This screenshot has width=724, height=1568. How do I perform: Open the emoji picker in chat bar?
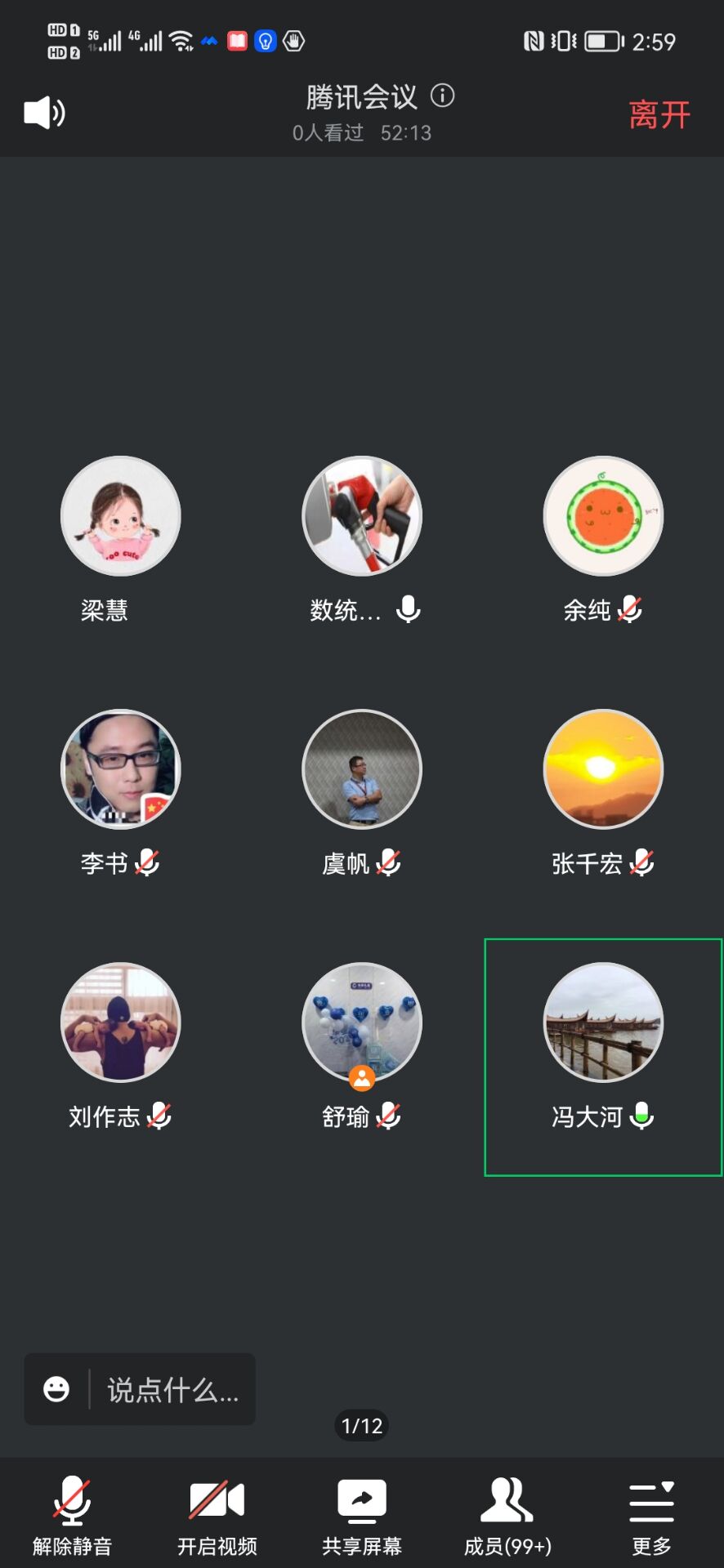56,1389
